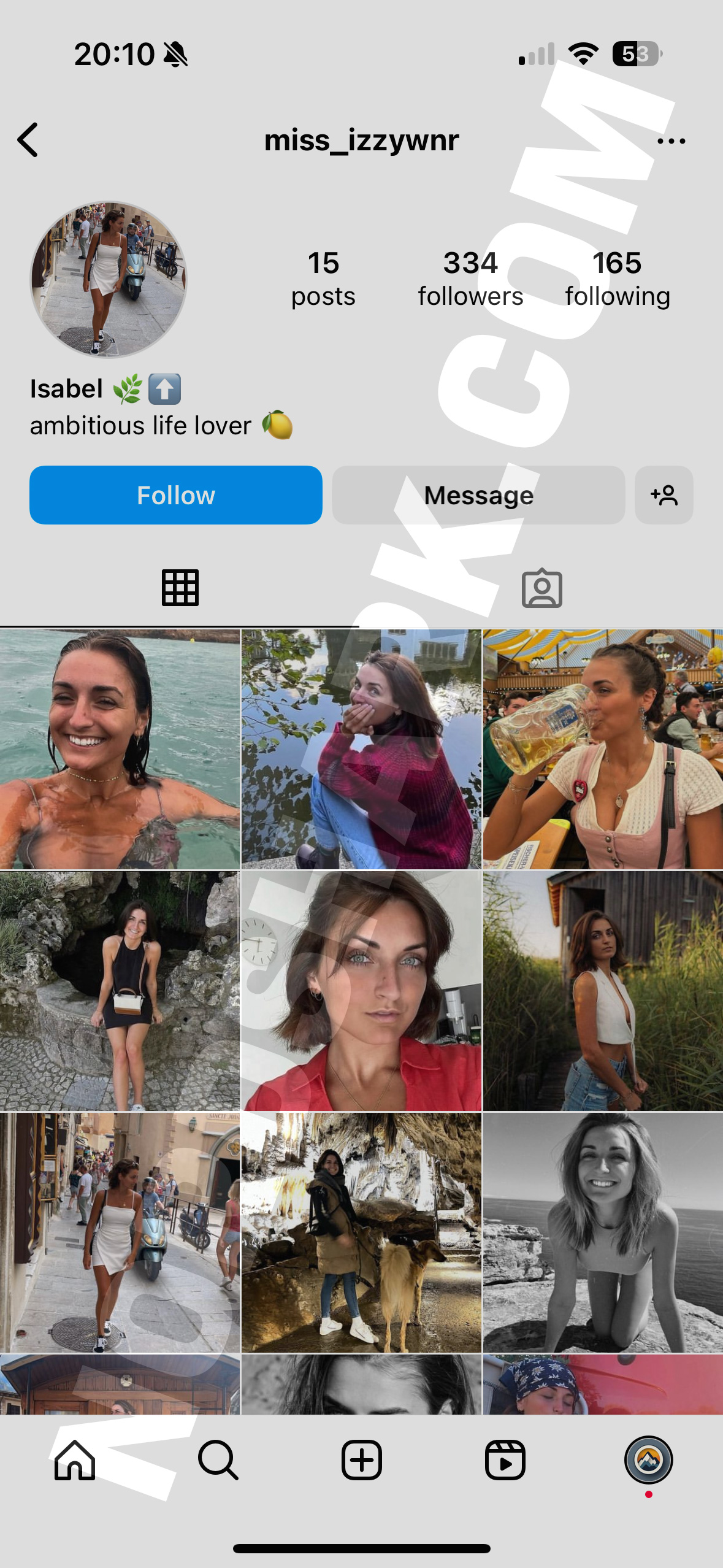Switch to the posts grid tab
The image size is (723, 1568).
pyautogui.click(x=180, y=588)
